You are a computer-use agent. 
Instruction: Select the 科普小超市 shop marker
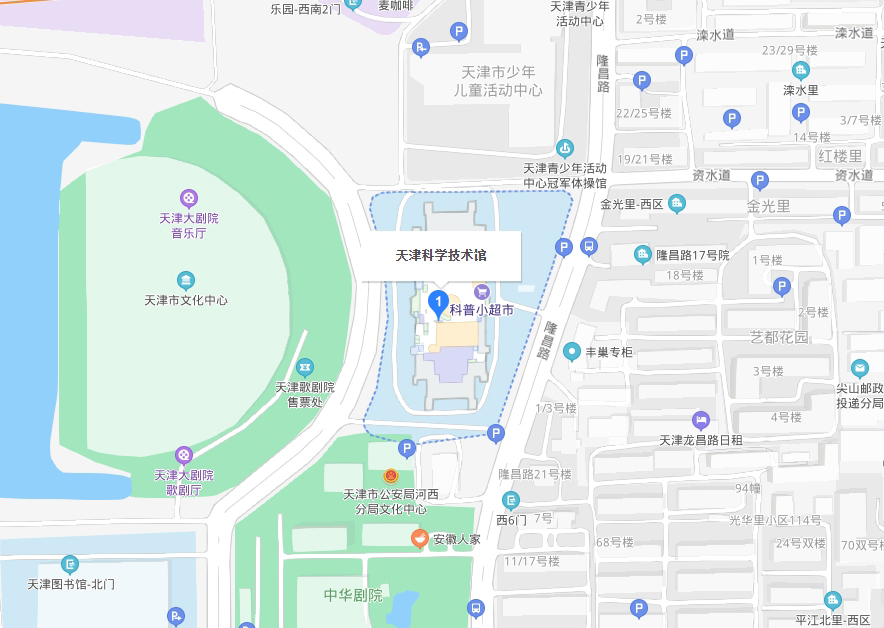coord(482,292)
